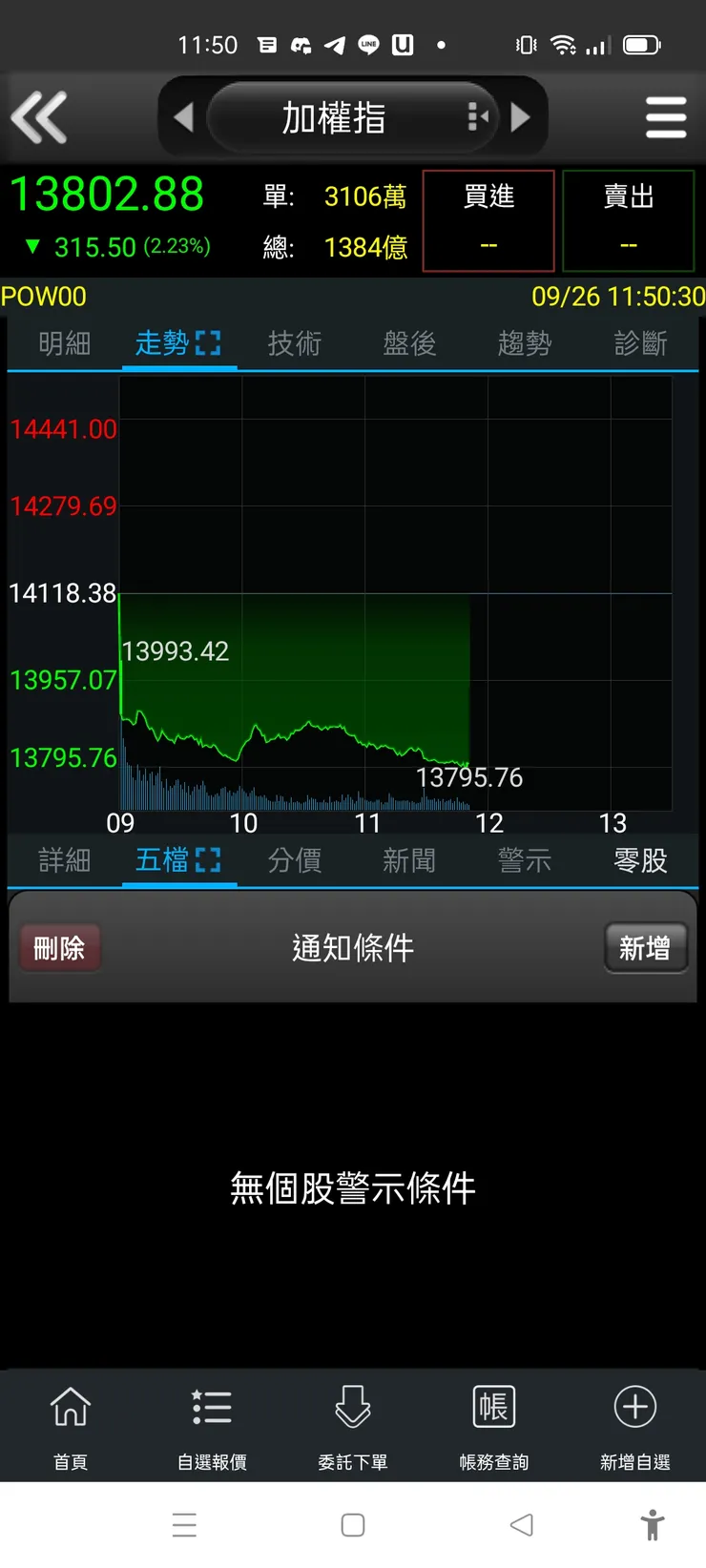
Task: Switch to the 分價 tab
Action: pyautogui.click(x=295, y=860)
